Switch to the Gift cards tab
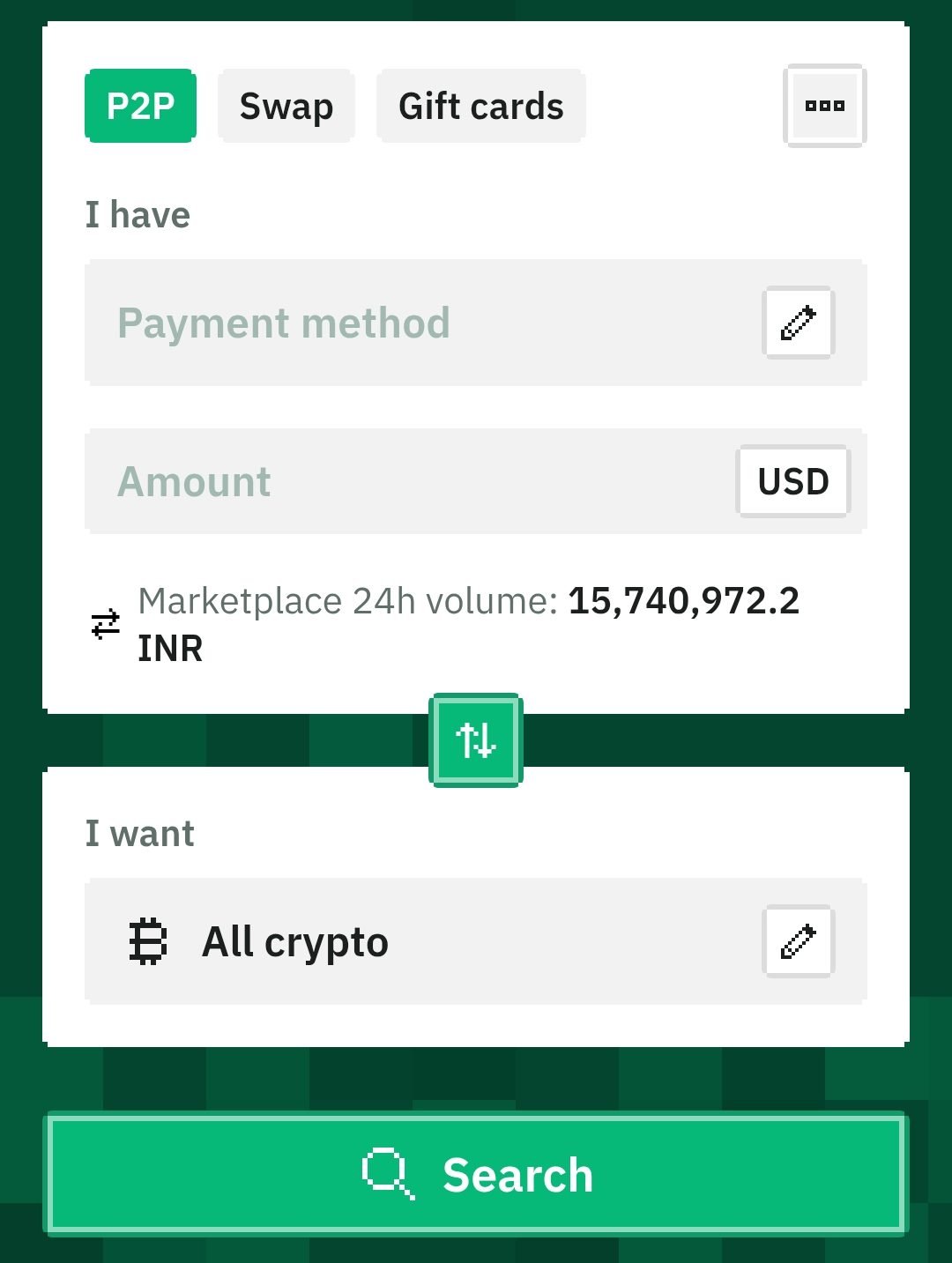Viewport: 952px width, 1263px height. point(480,106)
